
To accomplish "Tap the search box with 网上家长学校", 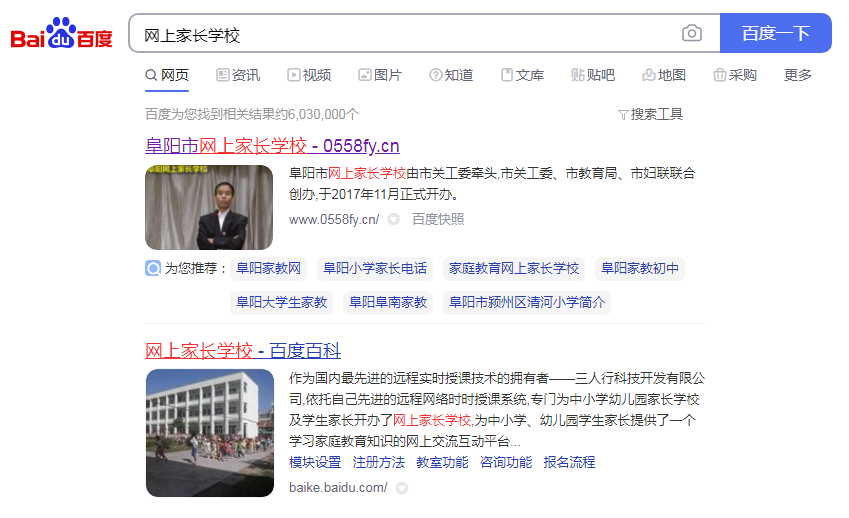I will [x=400, y=34].
